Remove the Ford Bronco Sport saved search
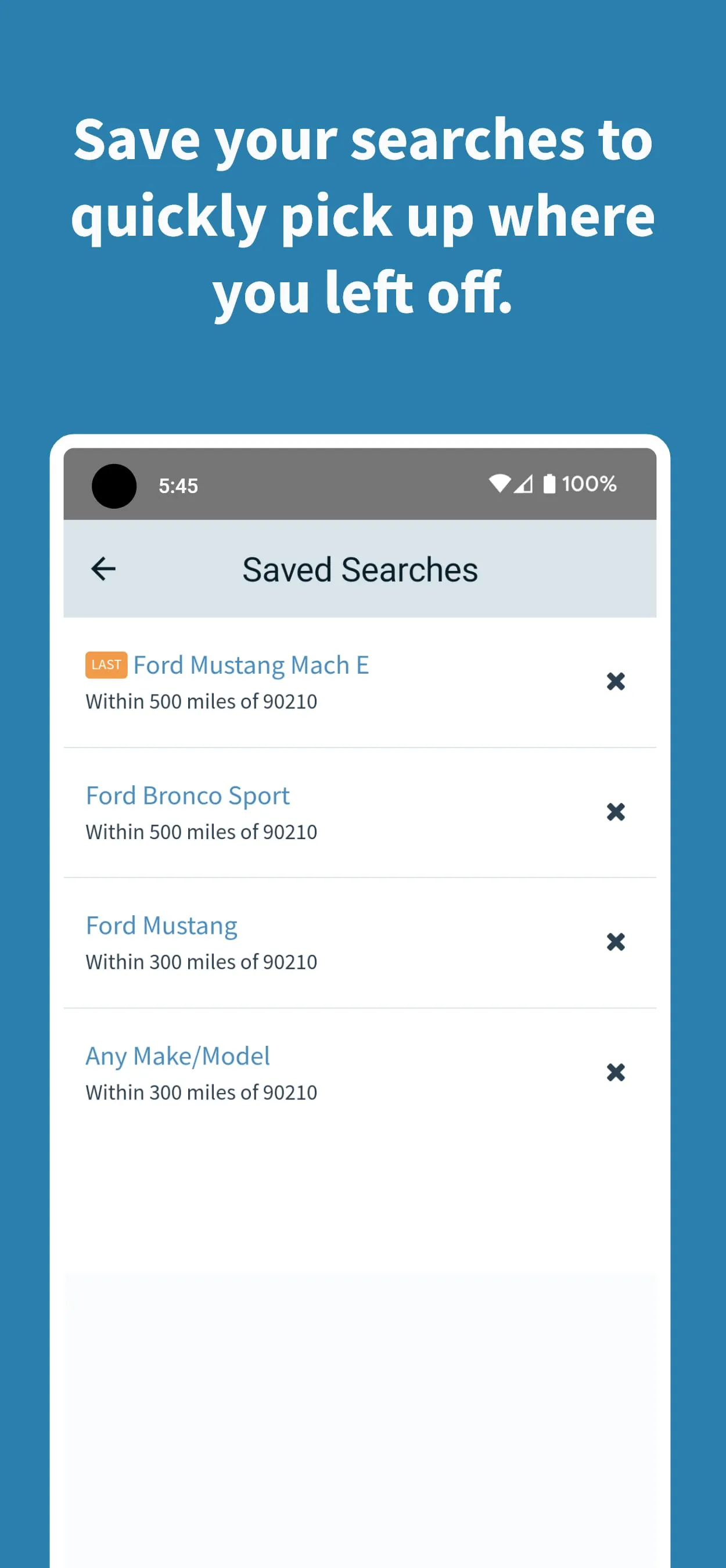The height and width of the screenshot is (1568, 726). pos(615,812)
